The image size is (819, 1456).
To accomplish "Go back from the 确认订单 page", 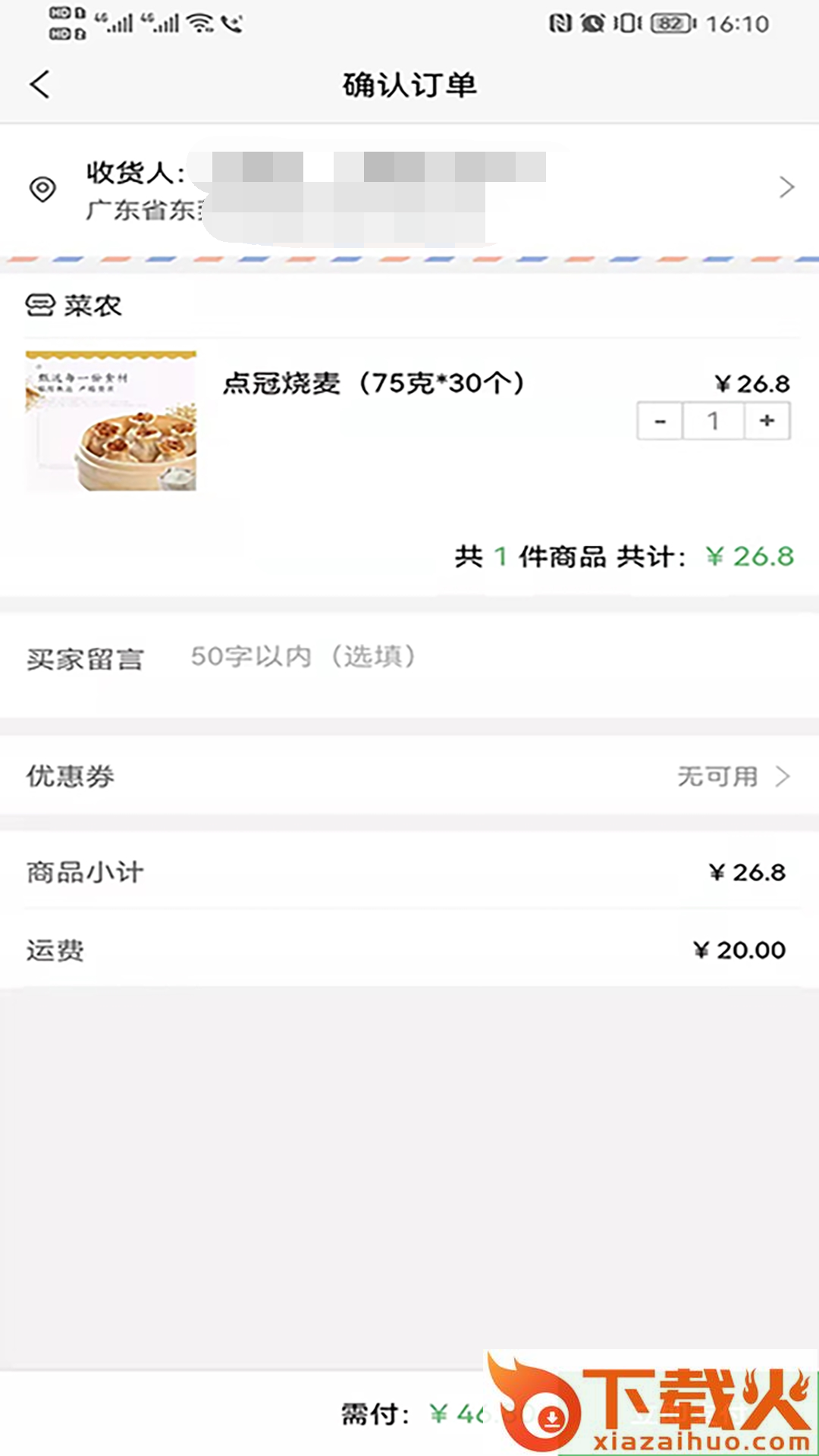I will pos(40,84).
